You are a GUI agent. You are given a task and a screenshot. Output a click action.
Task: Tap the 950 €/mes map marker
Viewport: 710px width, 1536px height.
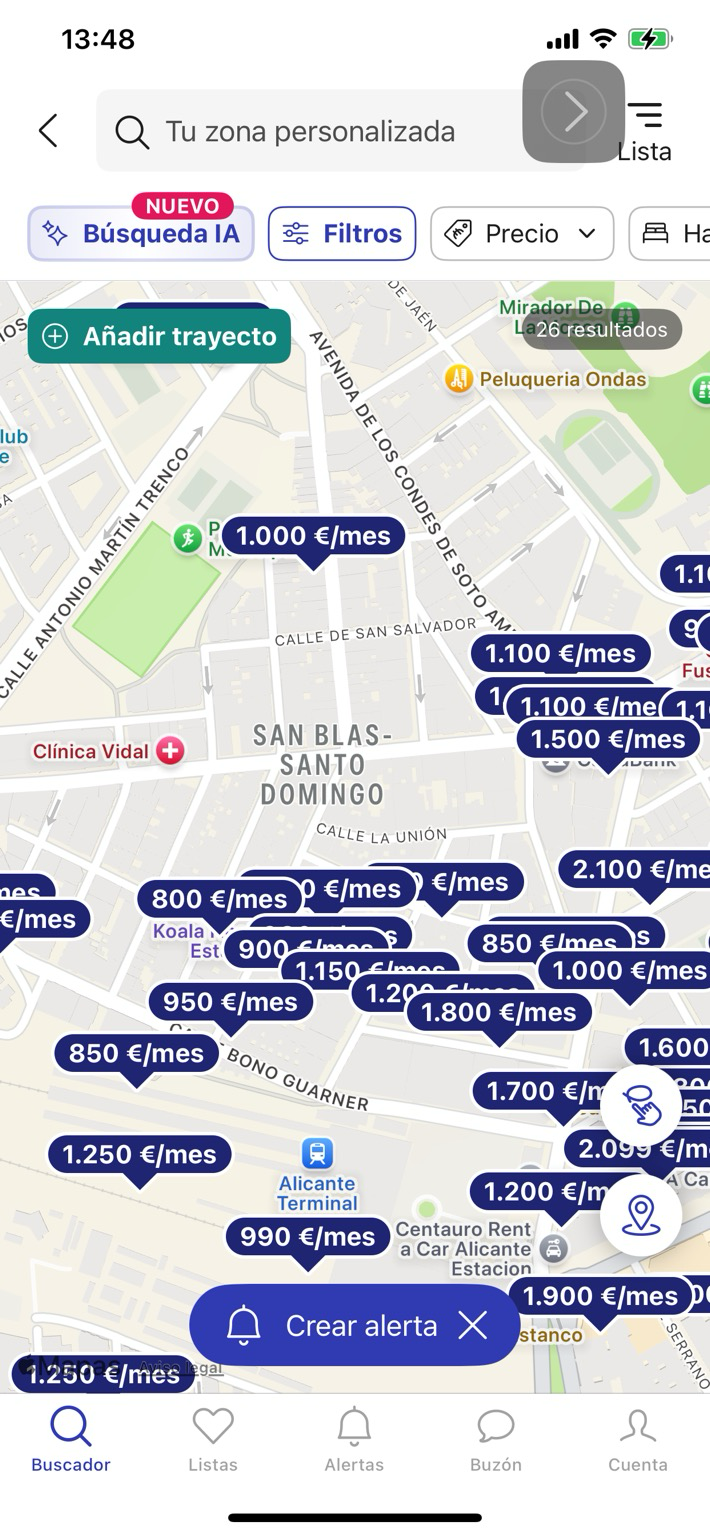230,1002
